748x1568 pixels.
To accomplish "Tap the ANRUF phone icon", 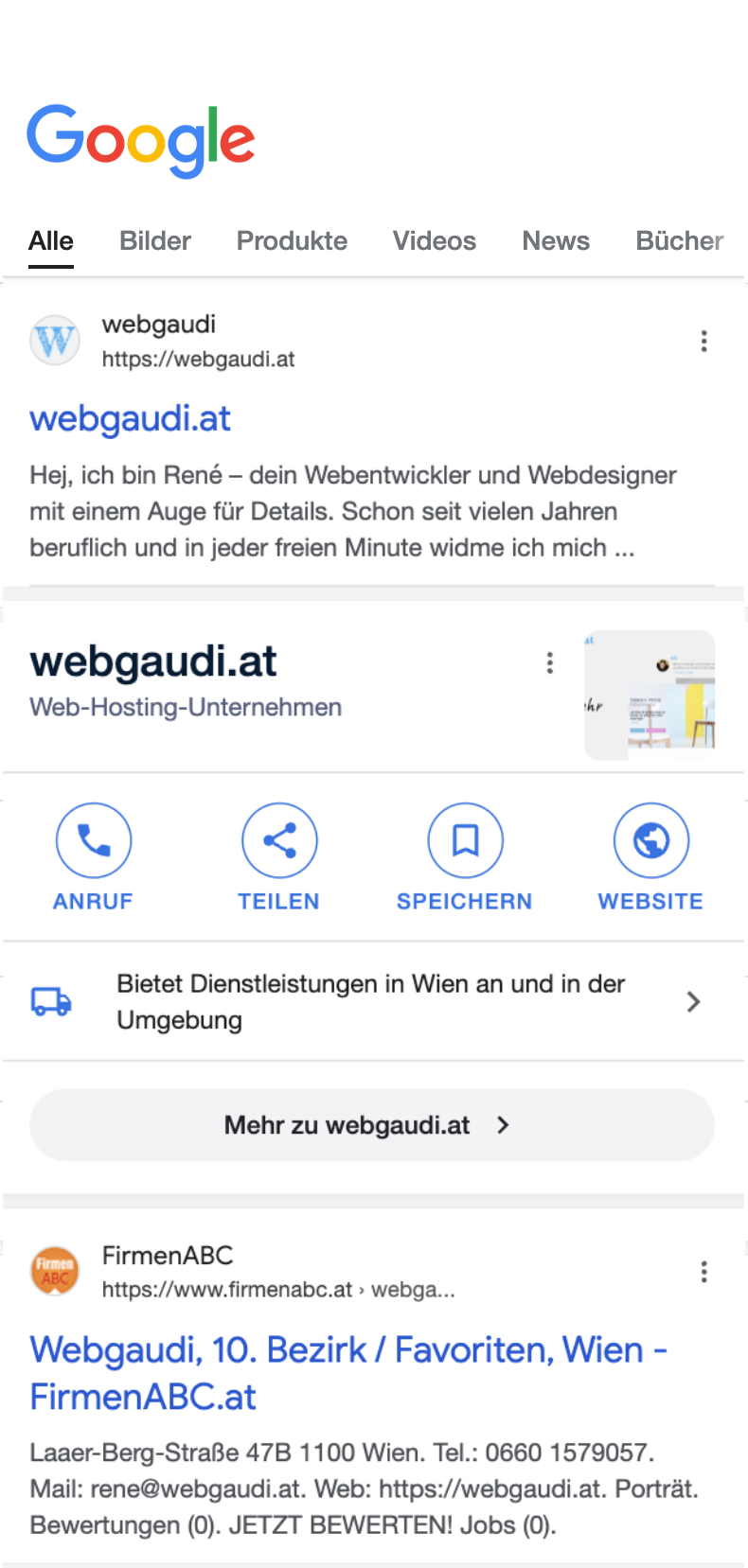I will [x=92, y=839].
